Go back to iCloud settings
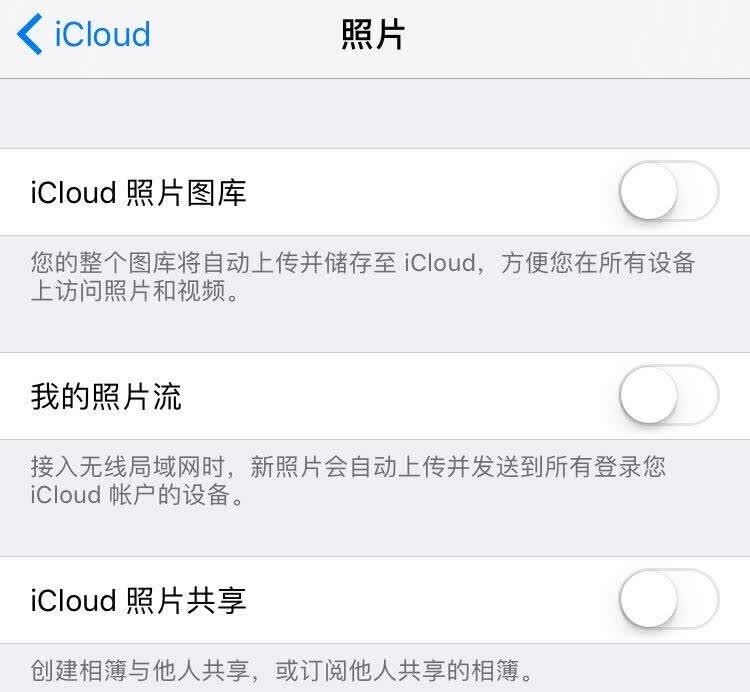 pyautogui.click(x=84, y=34)
